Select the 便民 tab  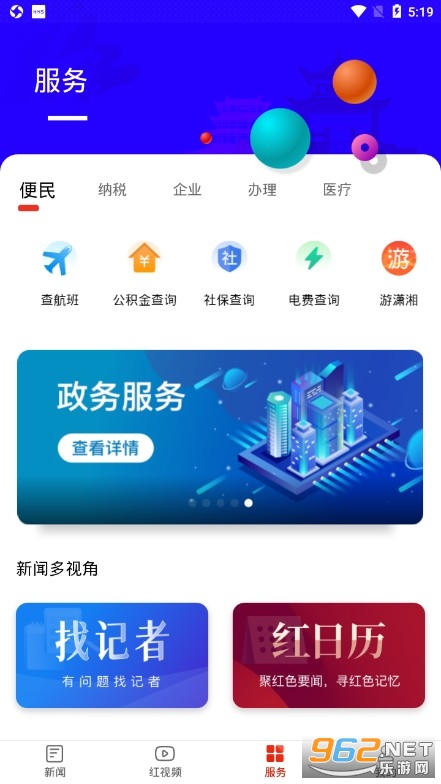pyautogui.click(x=37, y=190)
